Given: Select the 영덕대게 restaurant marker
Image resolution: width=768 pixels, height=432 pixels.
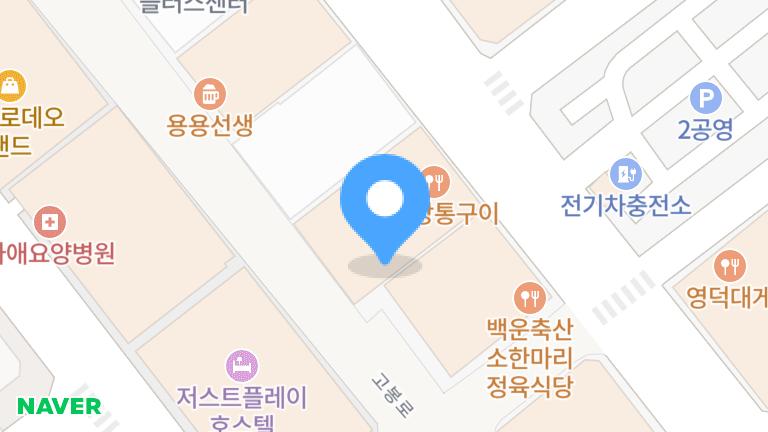Looking at the screenshot, I should pyautogui.click(x=731, y=266).
